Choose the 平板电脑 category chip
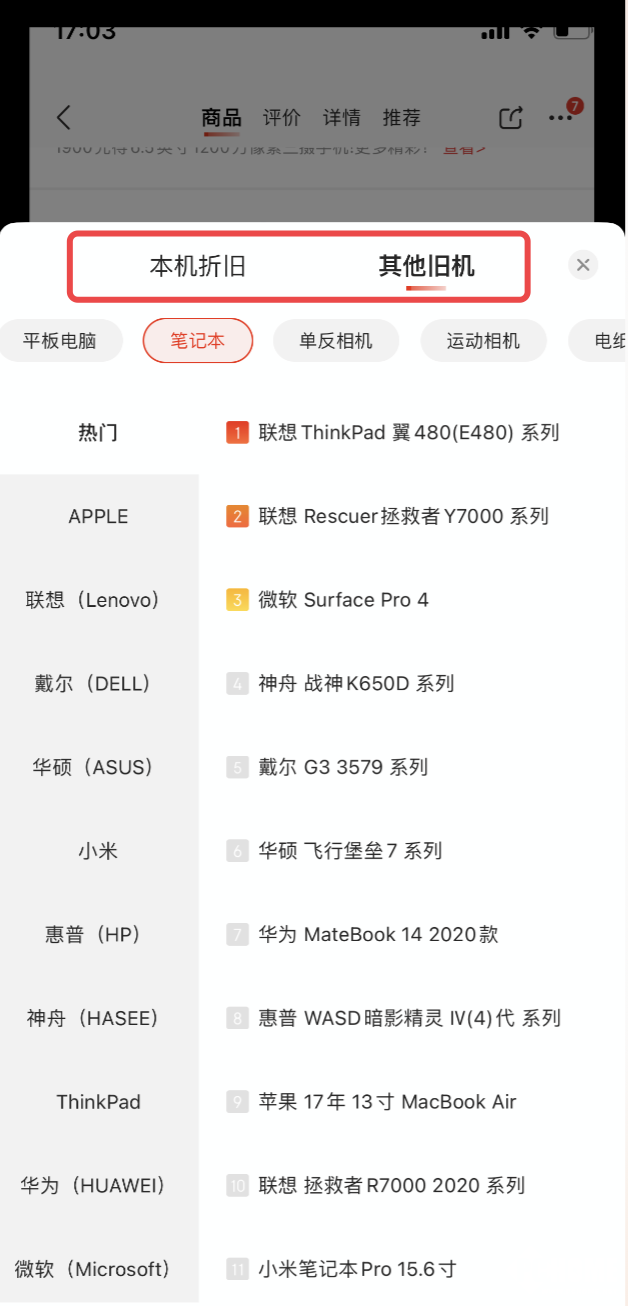This screenshot has width=628, height=1306. (x=60, y=341)
